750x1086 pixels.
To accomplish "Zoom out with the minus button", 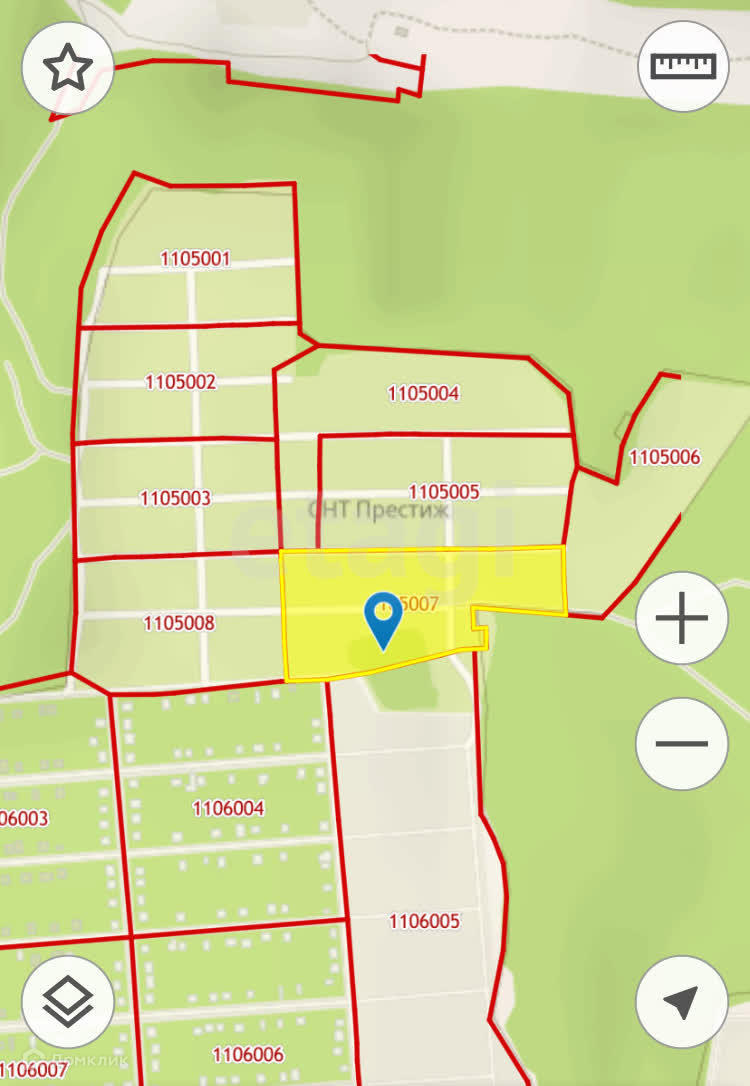I will (x=682, y=743).
